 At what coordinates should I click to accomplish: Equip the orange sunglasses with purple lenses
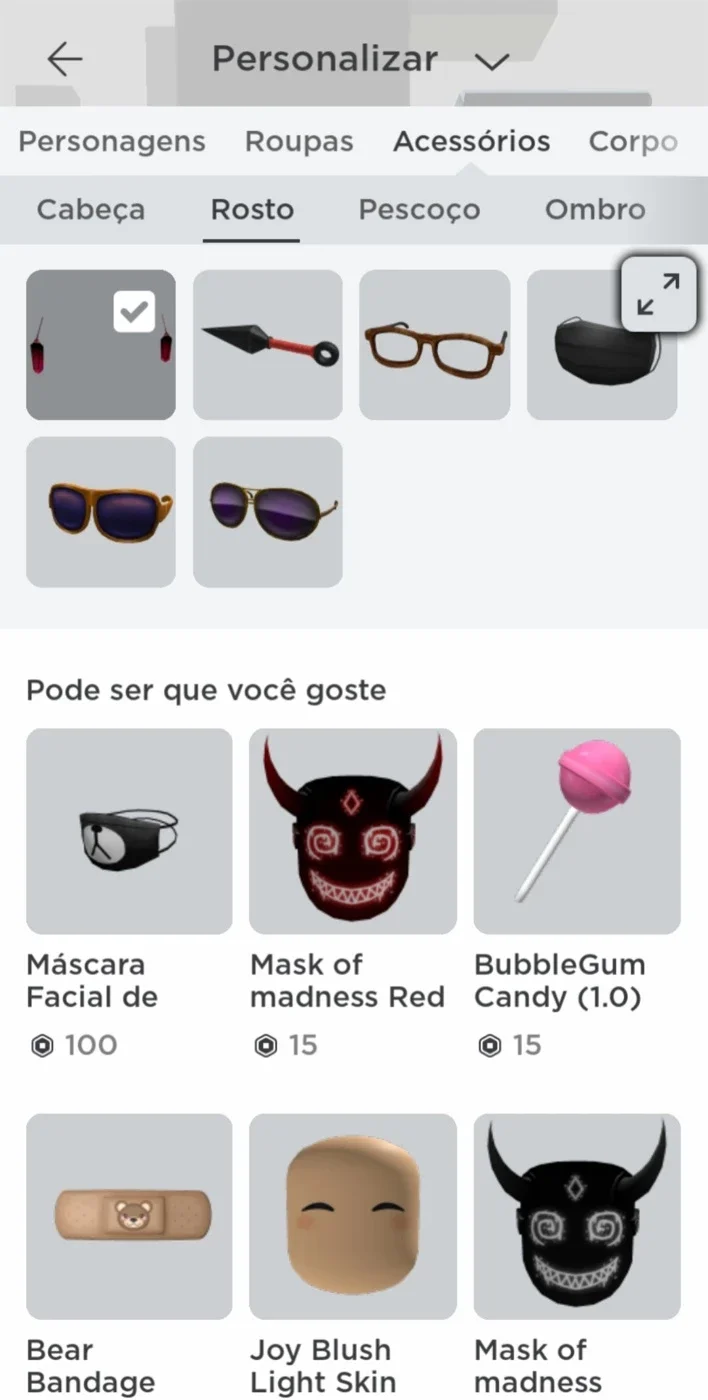click(101, 512)
